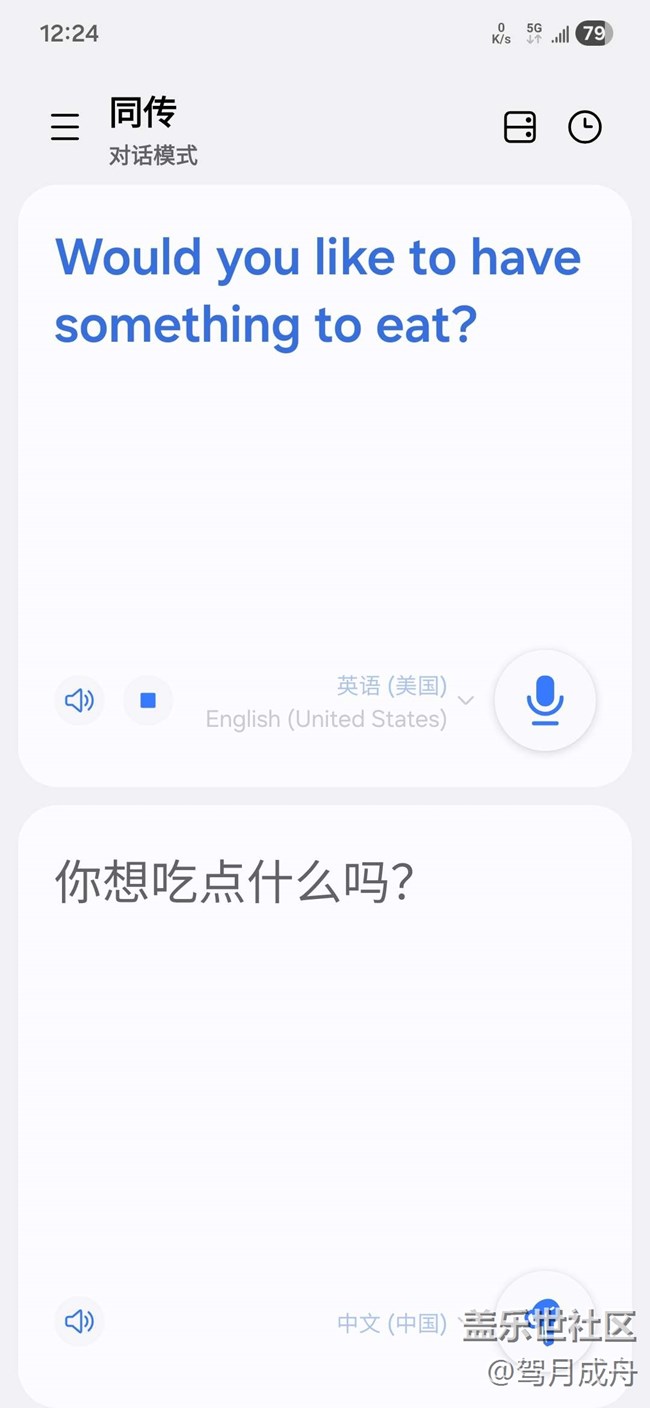Play the Chinese translation aloud
The image size is (650, 1408).
pos(79,1322)
